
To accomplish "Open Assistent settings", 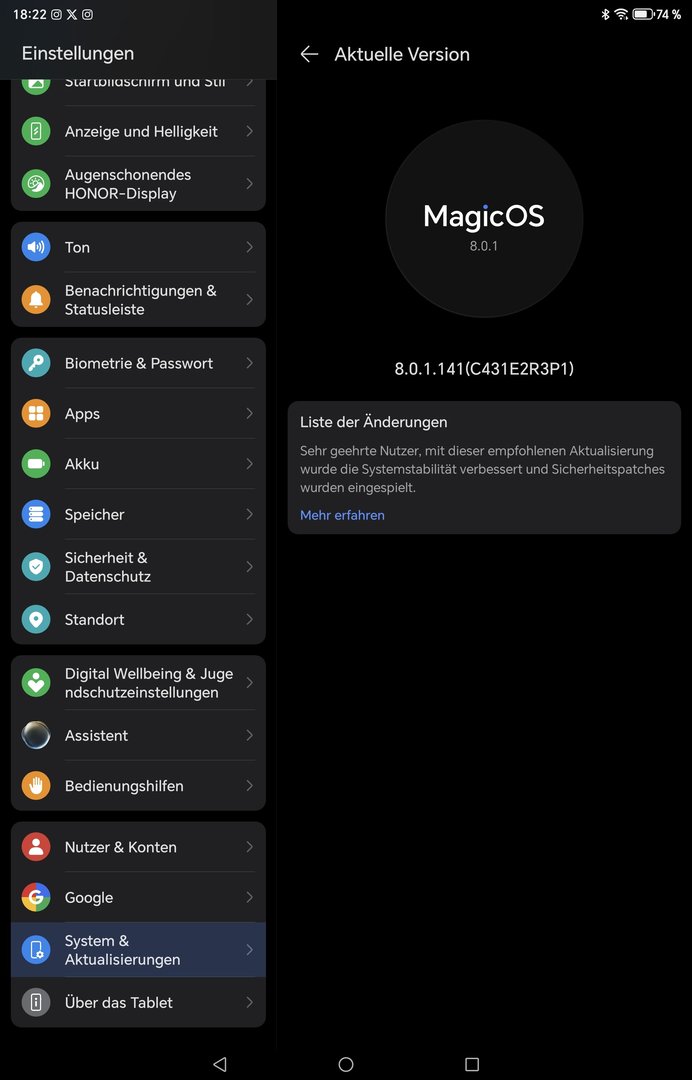I will coord(140,736).
